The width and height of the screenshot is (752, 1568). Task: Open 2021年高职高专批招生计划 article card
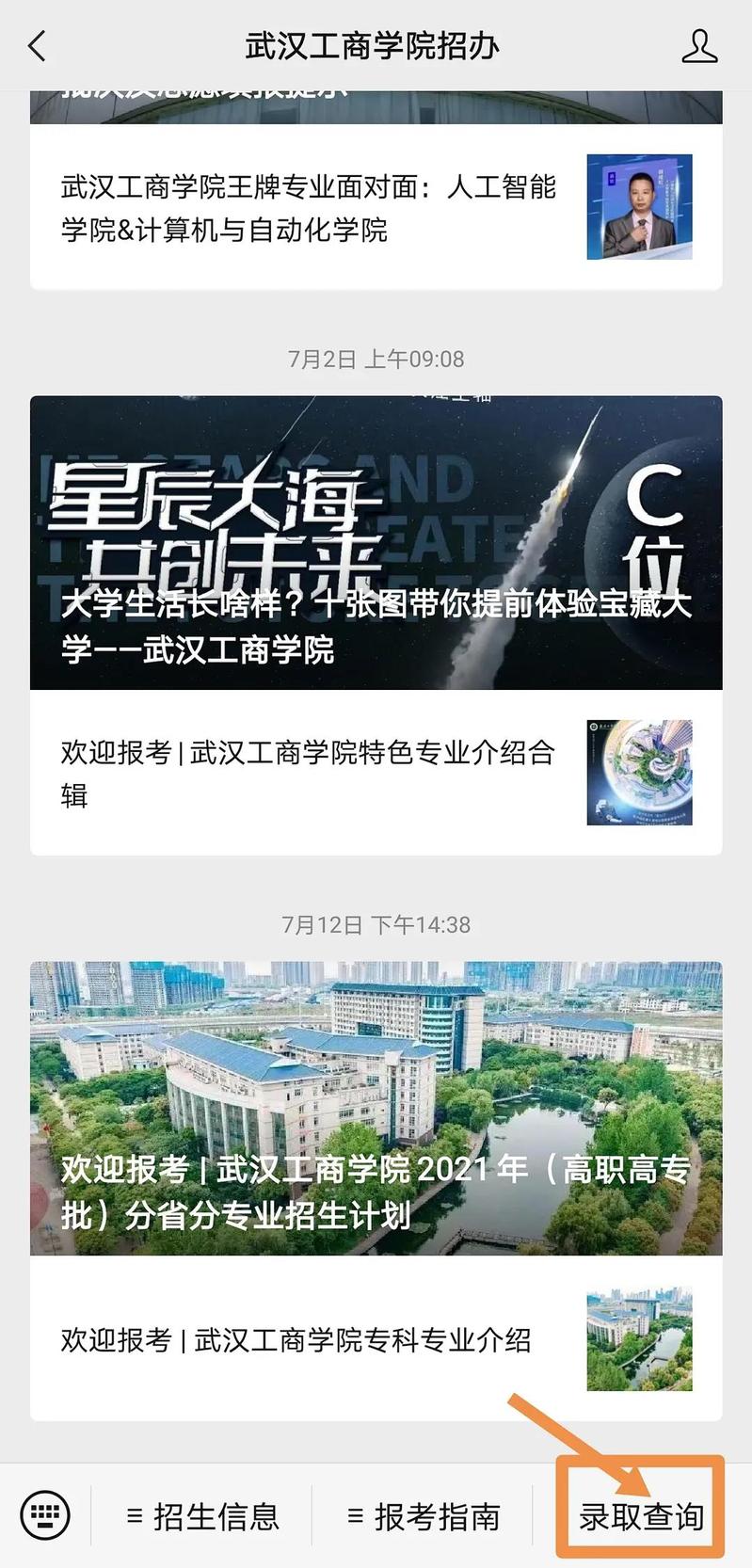click(x=376, y=1108)
